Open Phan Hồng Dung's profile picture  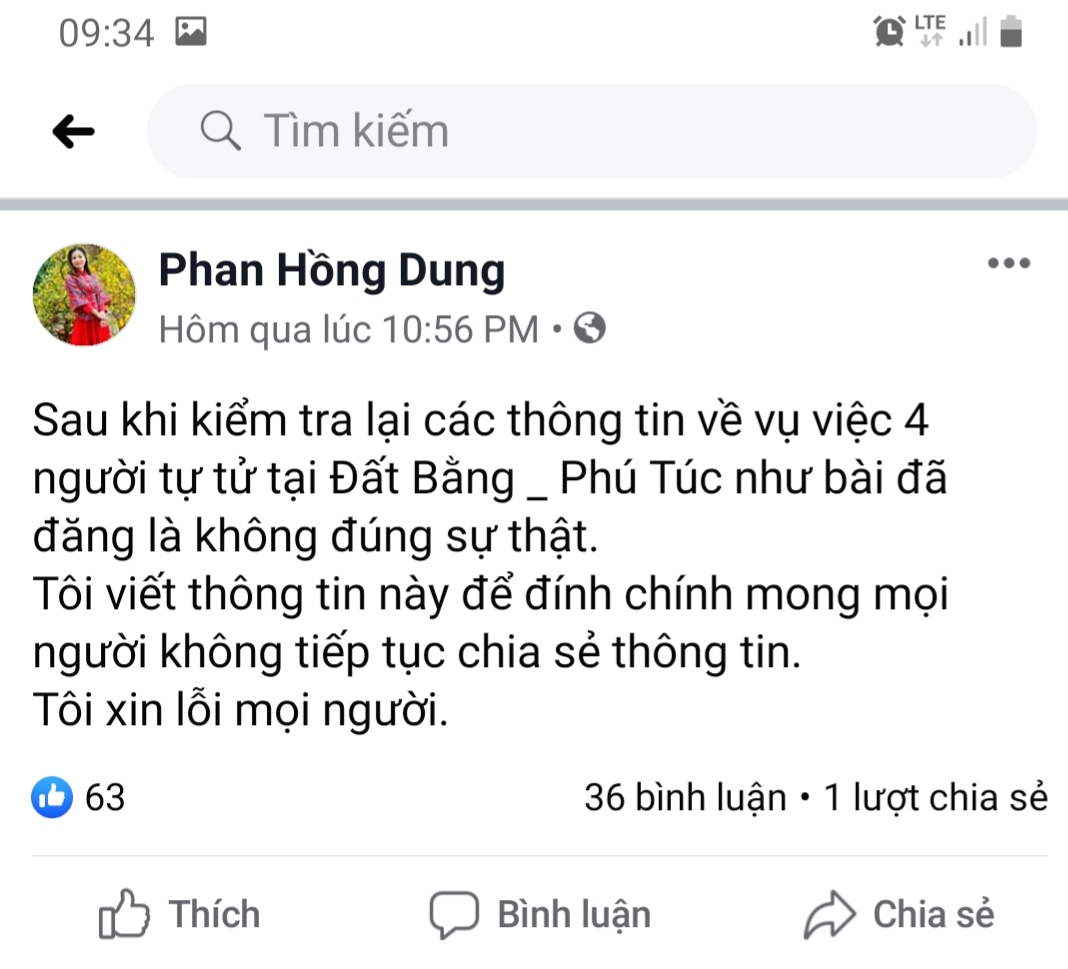coord(85,294)
